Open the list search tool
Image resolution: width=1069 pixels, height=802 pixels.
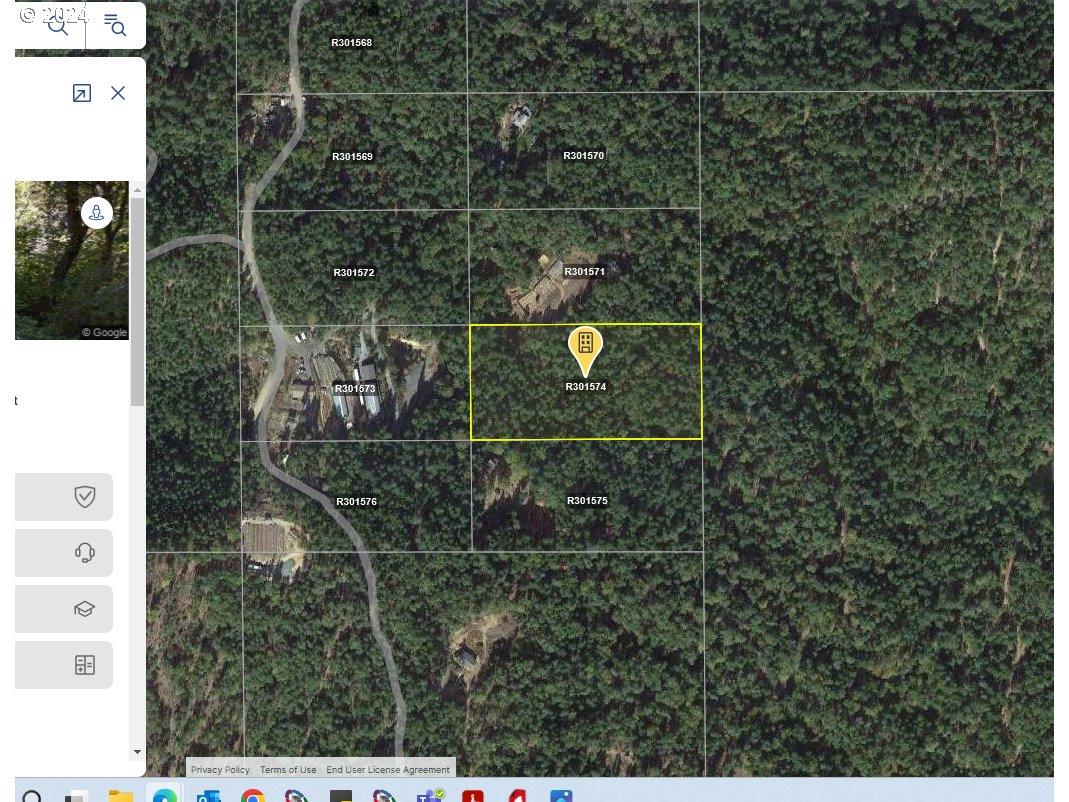pos(115,26)
